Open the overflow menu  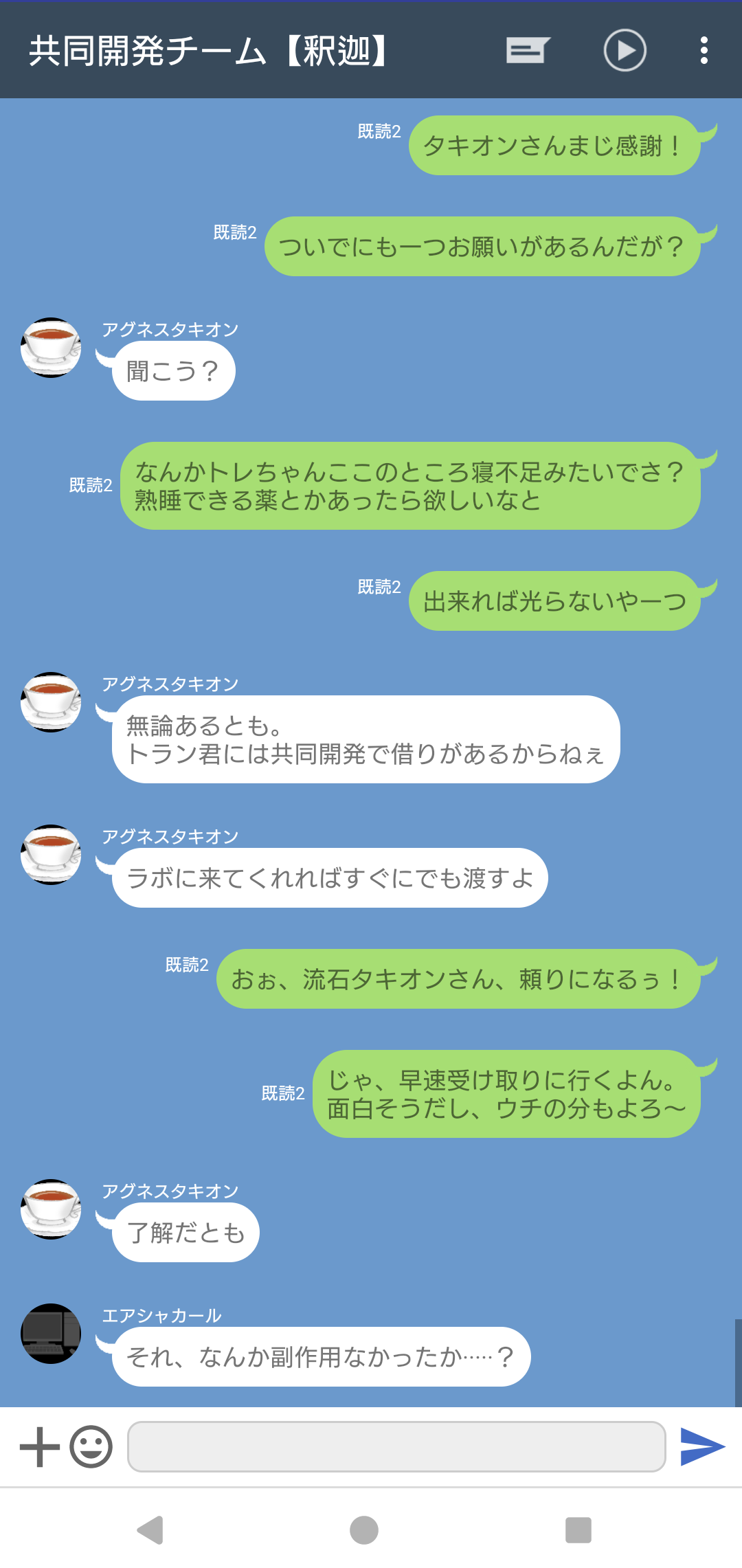pyautogui.click(x=704, y=50)
